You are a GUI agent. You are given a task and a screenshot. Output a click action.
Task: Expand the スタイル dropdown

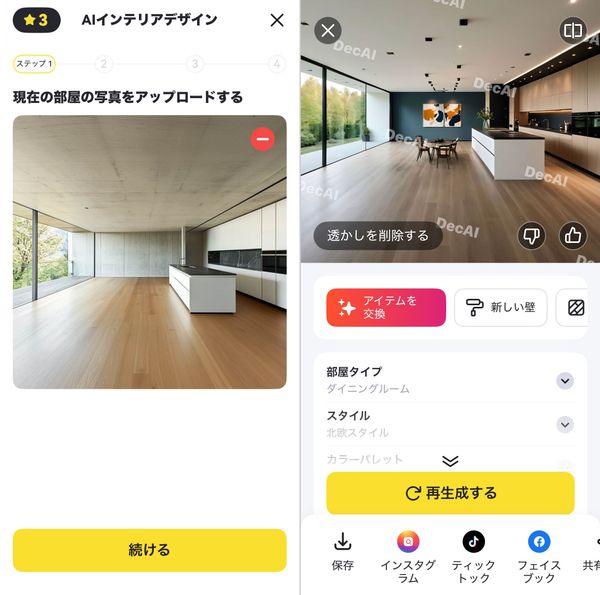565,424
